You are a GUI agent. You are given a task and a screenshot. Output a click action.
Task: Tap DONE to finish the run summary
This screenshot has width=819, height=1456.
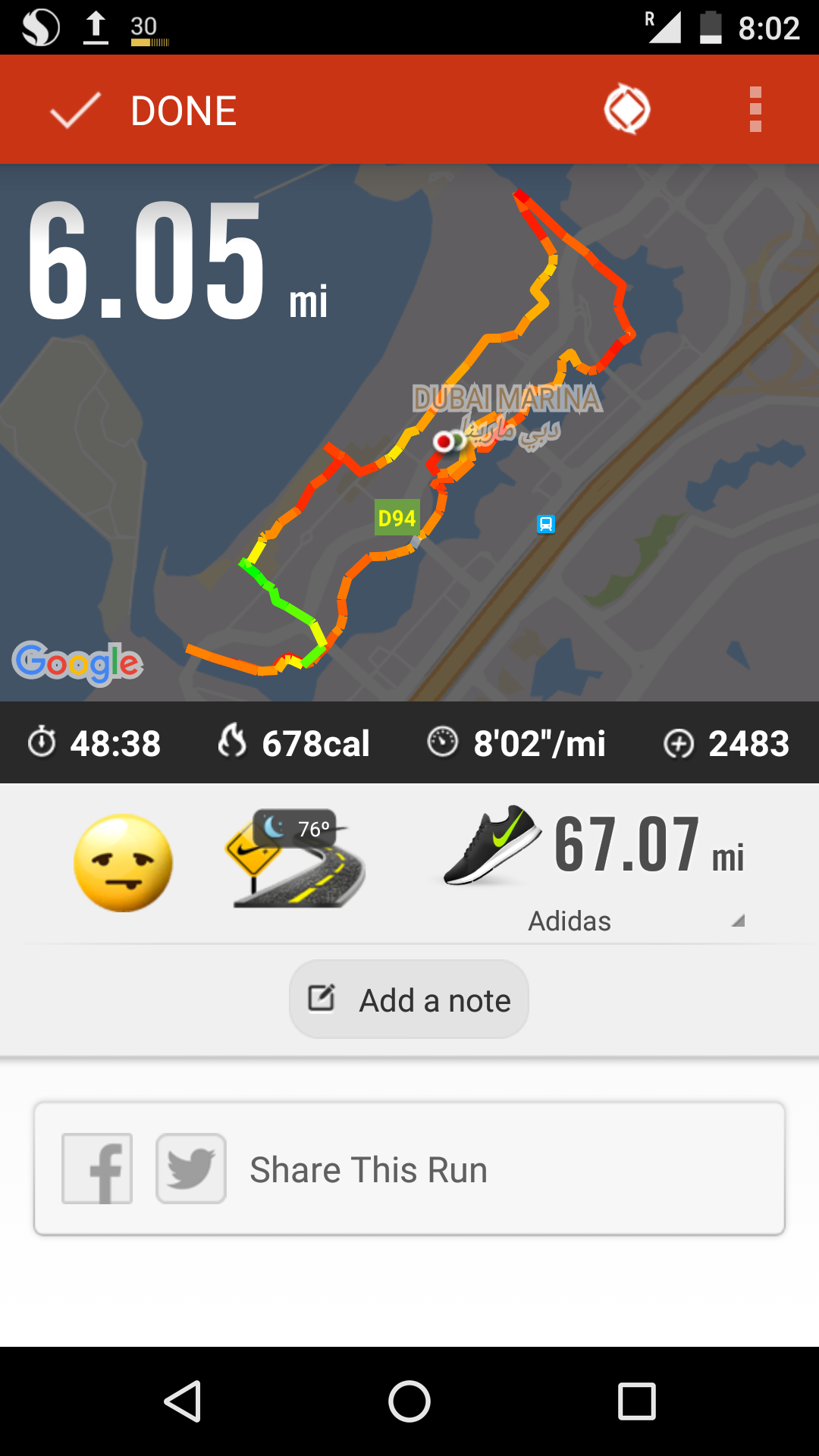pos(143,111)
